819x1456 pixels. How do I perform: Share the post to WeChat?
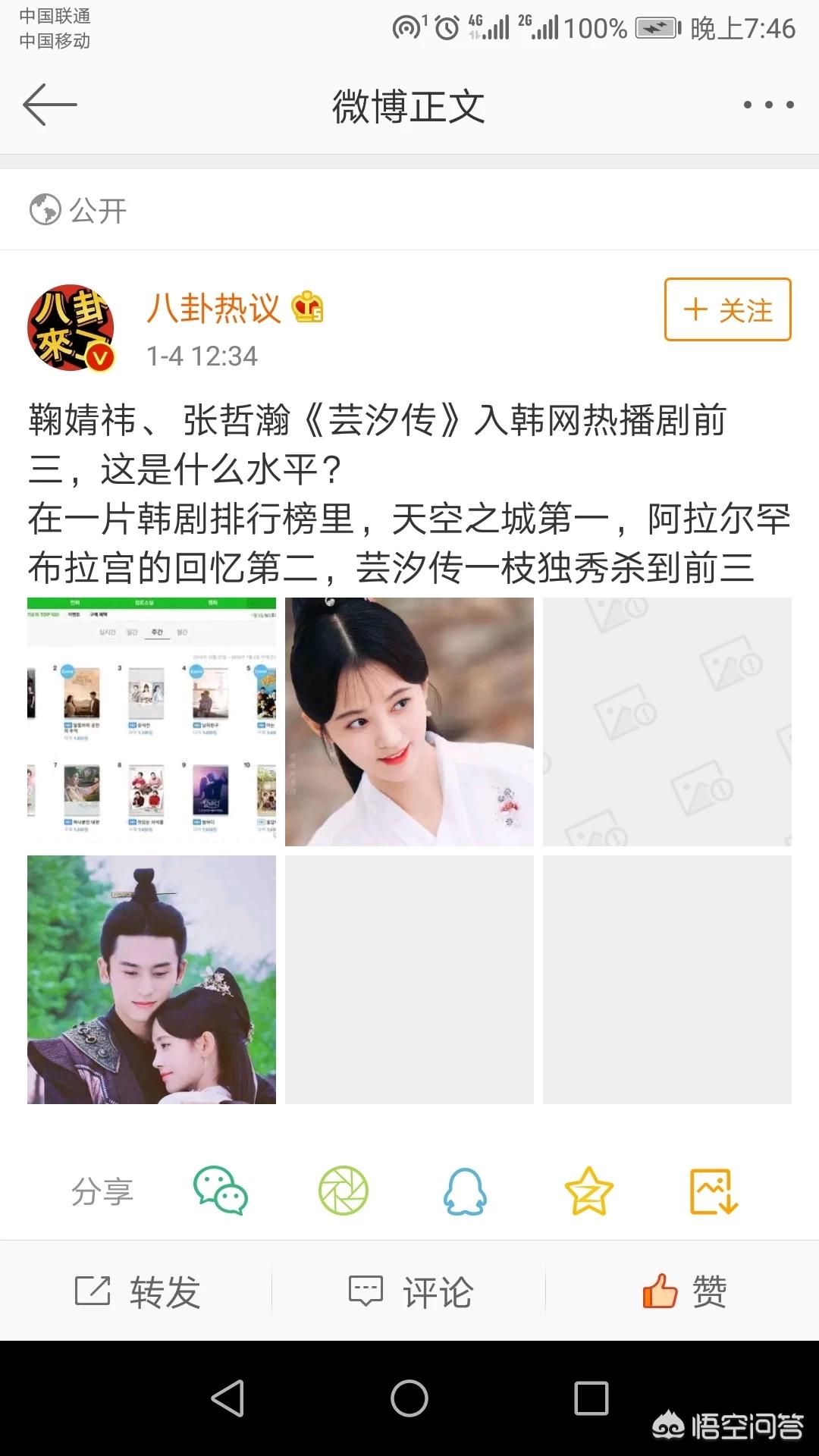click(x=221, y=1191)
